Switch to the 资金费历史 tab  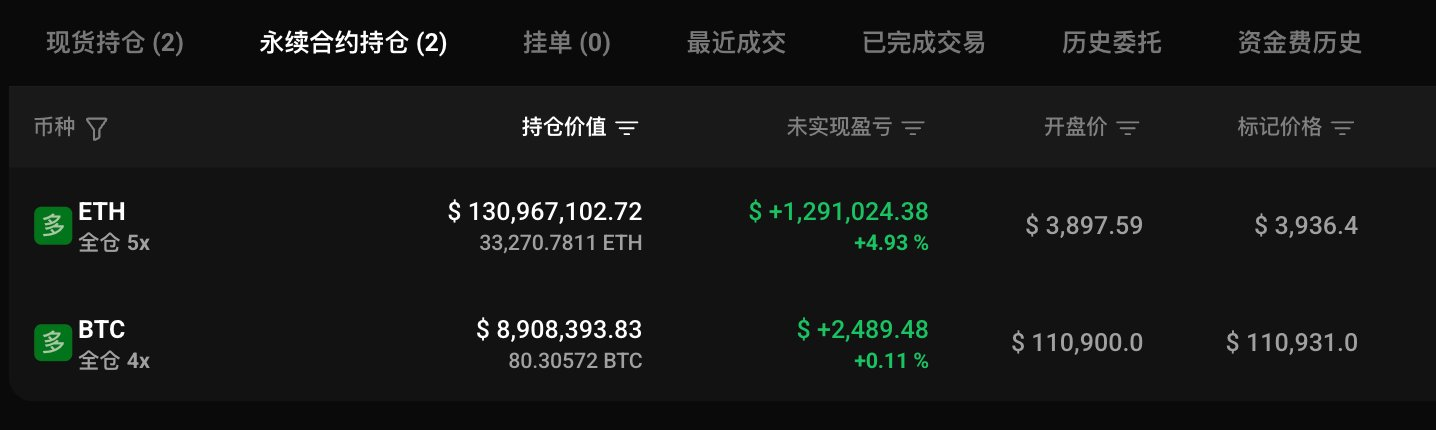coord(1299,43)
